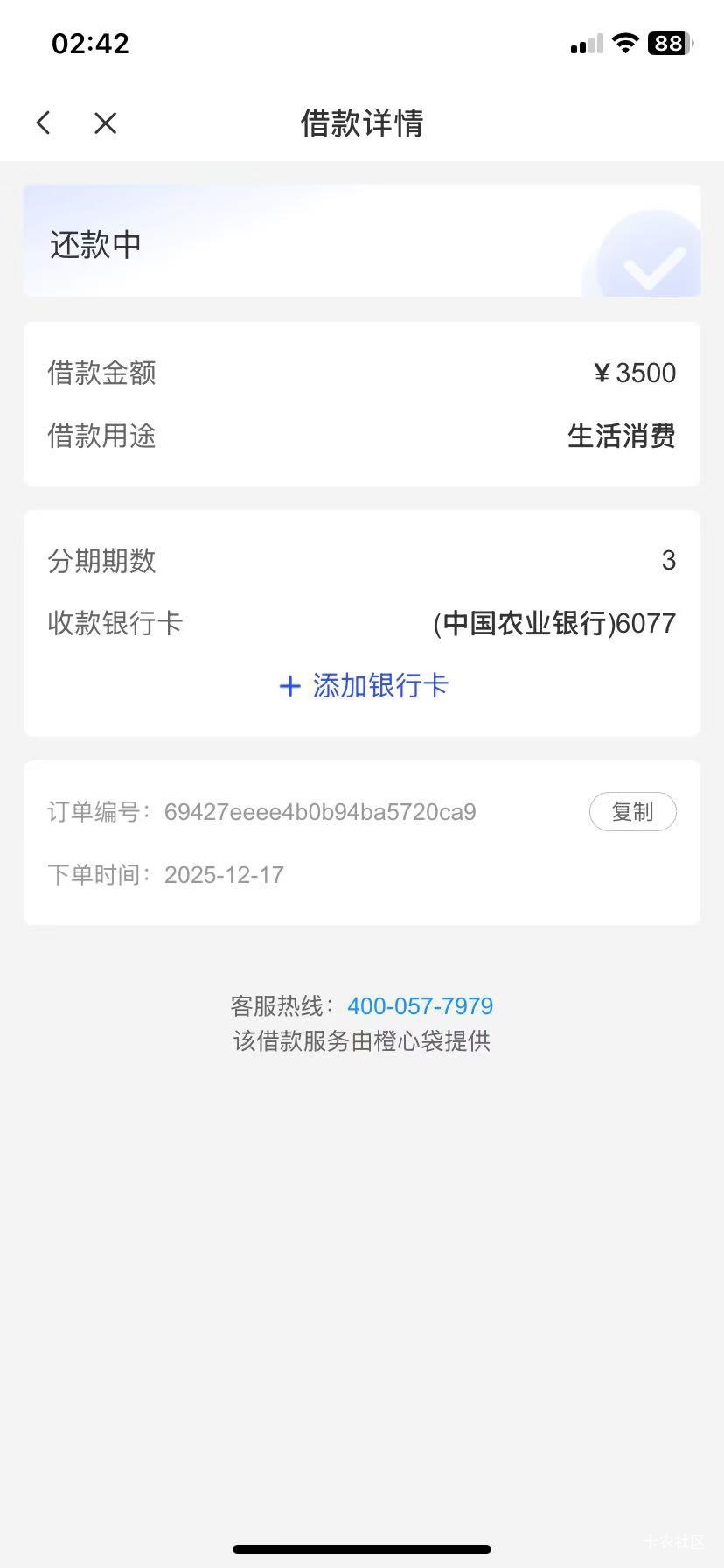Image resolution: width=724 pixels, height=1568 pixels.
Task: Tap 添加银行卡 to add a bank card
Action: (x=362, y=686)
